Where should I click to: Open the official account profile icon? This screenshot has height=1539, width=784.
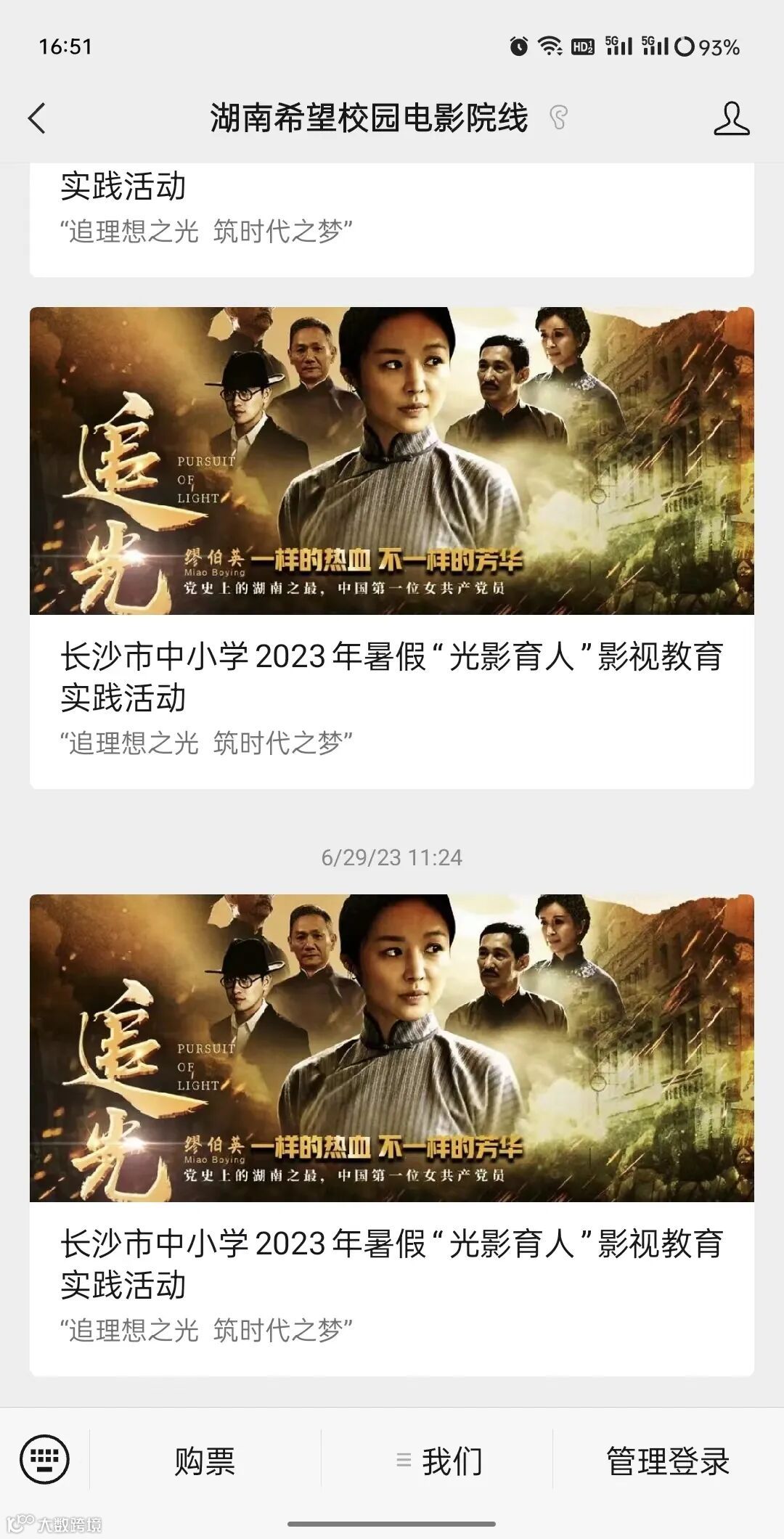pyautogui.click(x=730, y=118)
